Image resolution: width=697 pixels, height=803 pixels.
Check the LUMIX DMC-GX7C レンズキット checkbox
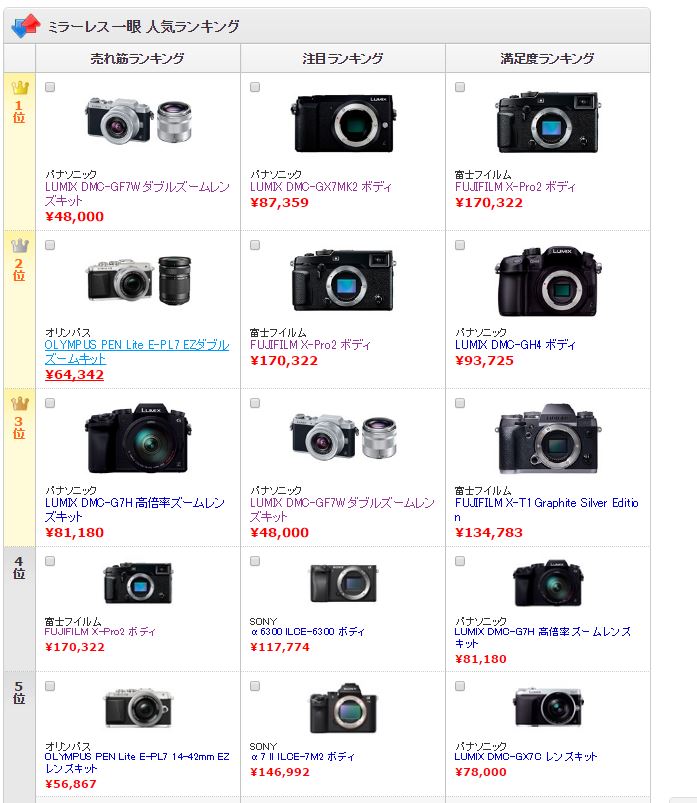(x=460, y=686)
